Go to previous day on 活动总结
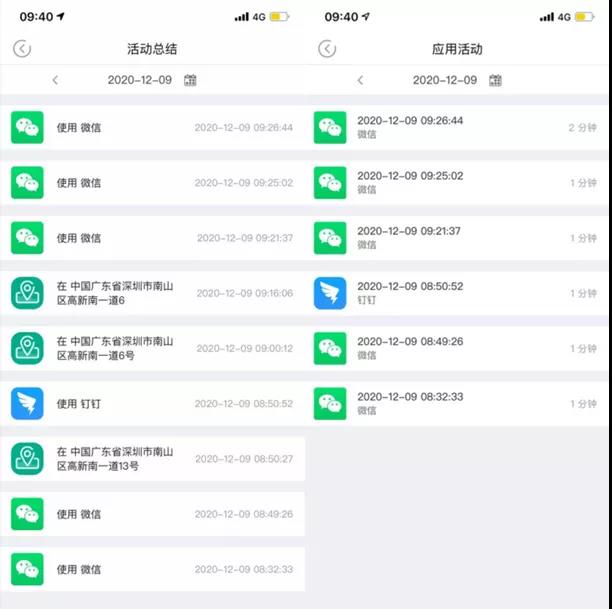The width and height of the screenshot is (612, 609). point(55,80)
